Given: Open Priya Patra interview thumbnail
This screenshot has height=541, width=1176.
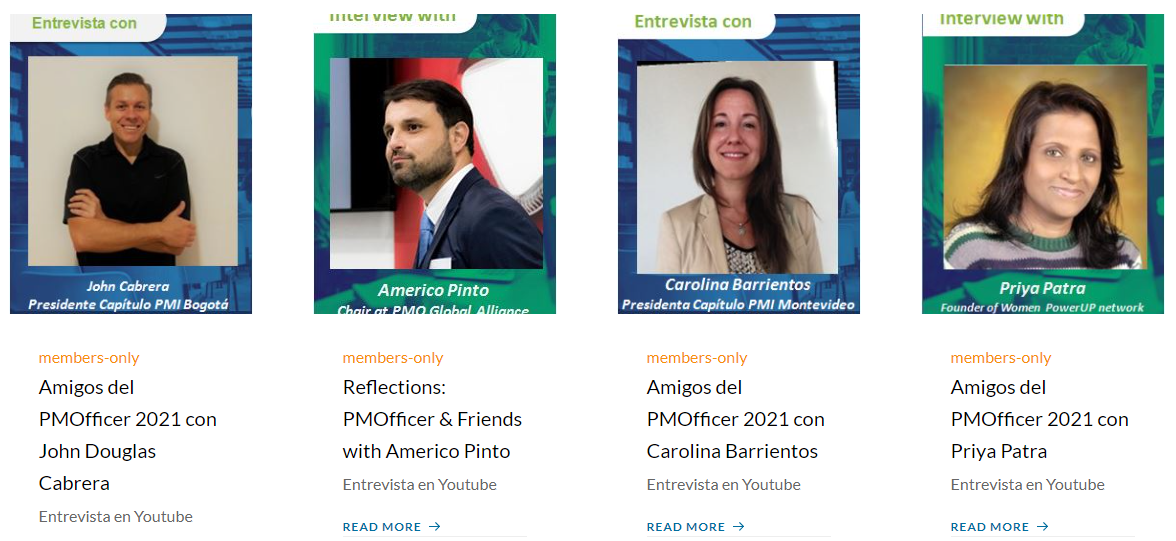Looking at the screenshot, I should tap(1043, 163).
